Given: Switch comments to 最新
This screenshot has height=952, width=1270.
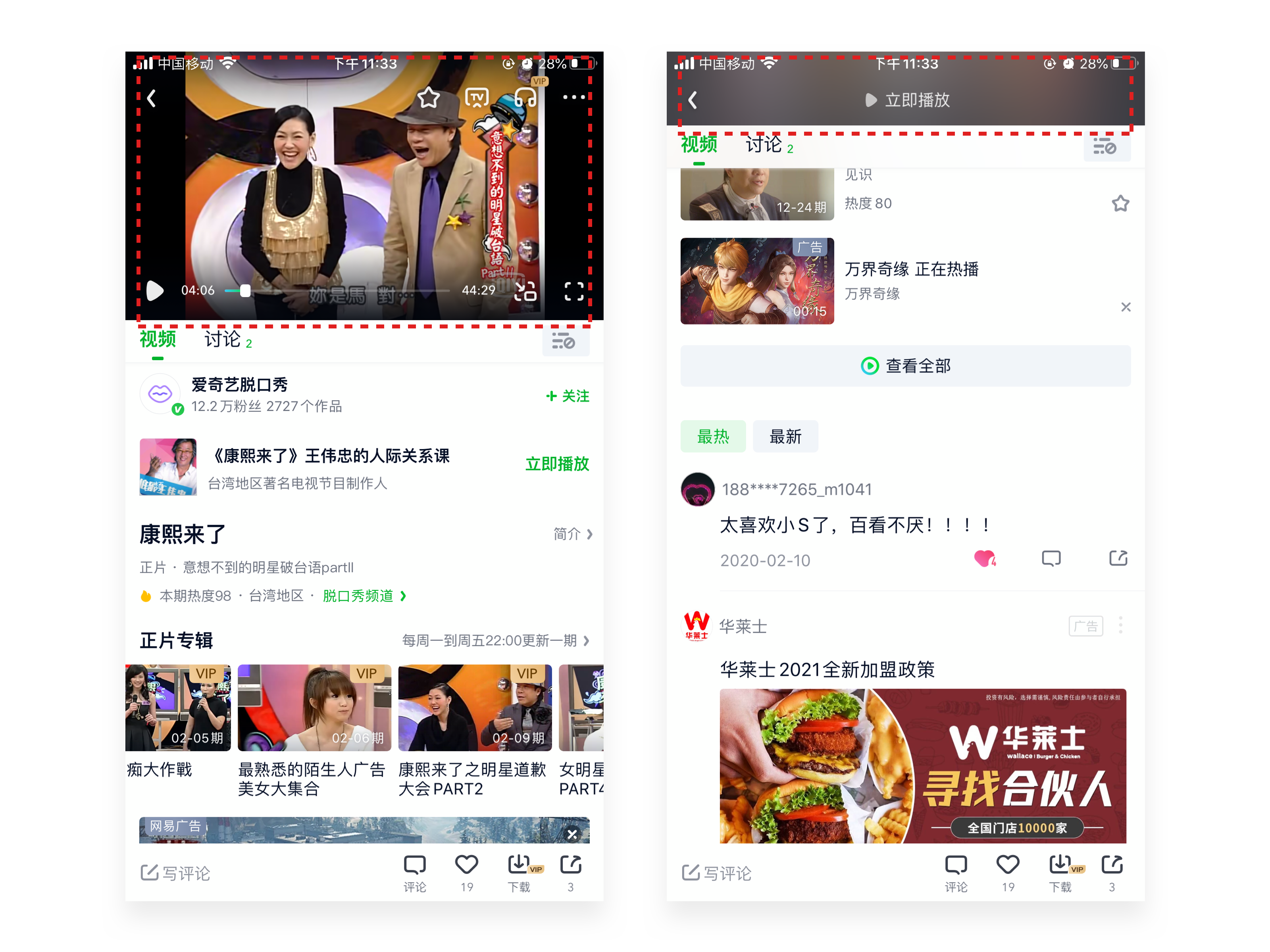Looking at the screenshot, I should click(785, 437).
